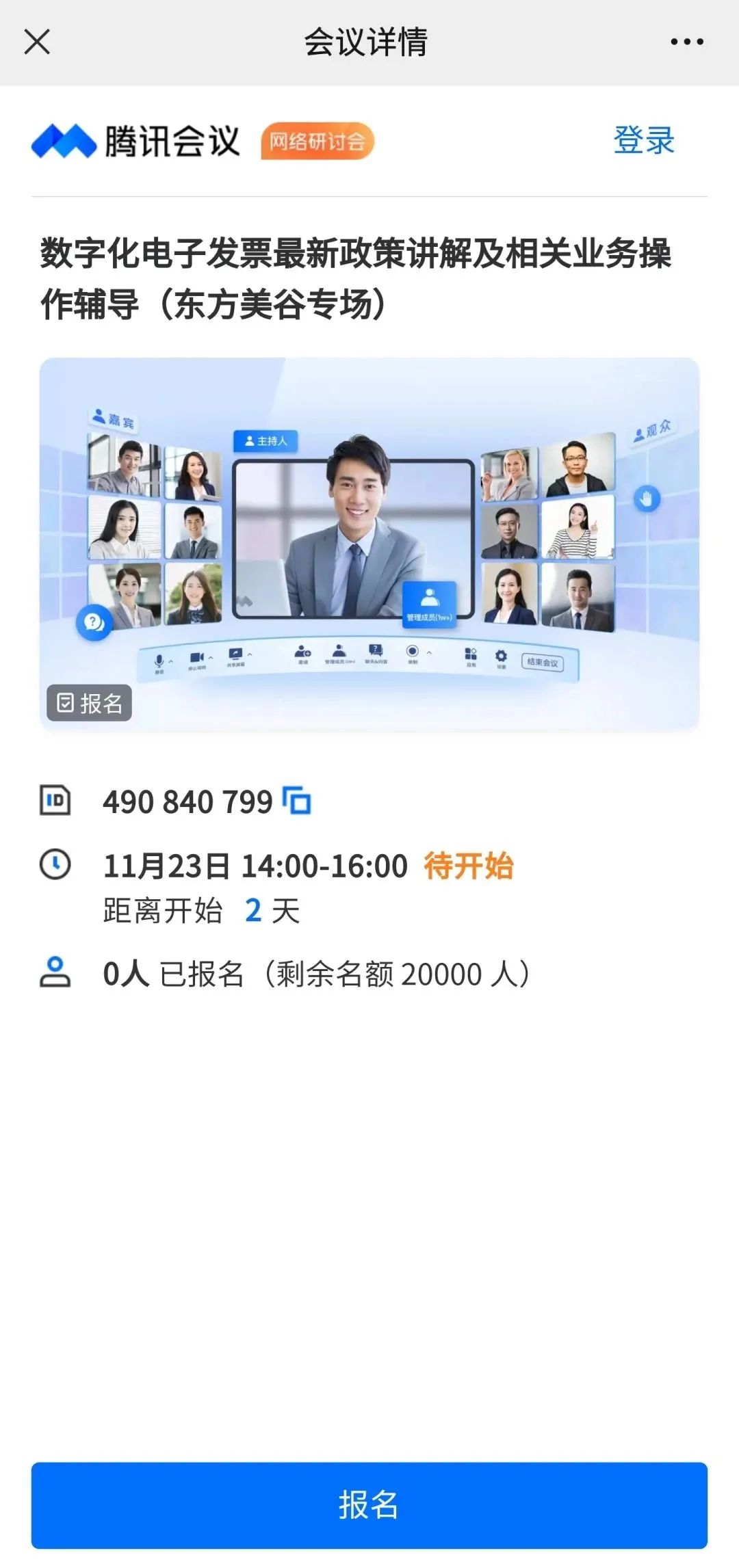Copy the meeting ID 490 840 799
Image resolution: width=739 pixels, height=1568 pixels.
point(297,801)
